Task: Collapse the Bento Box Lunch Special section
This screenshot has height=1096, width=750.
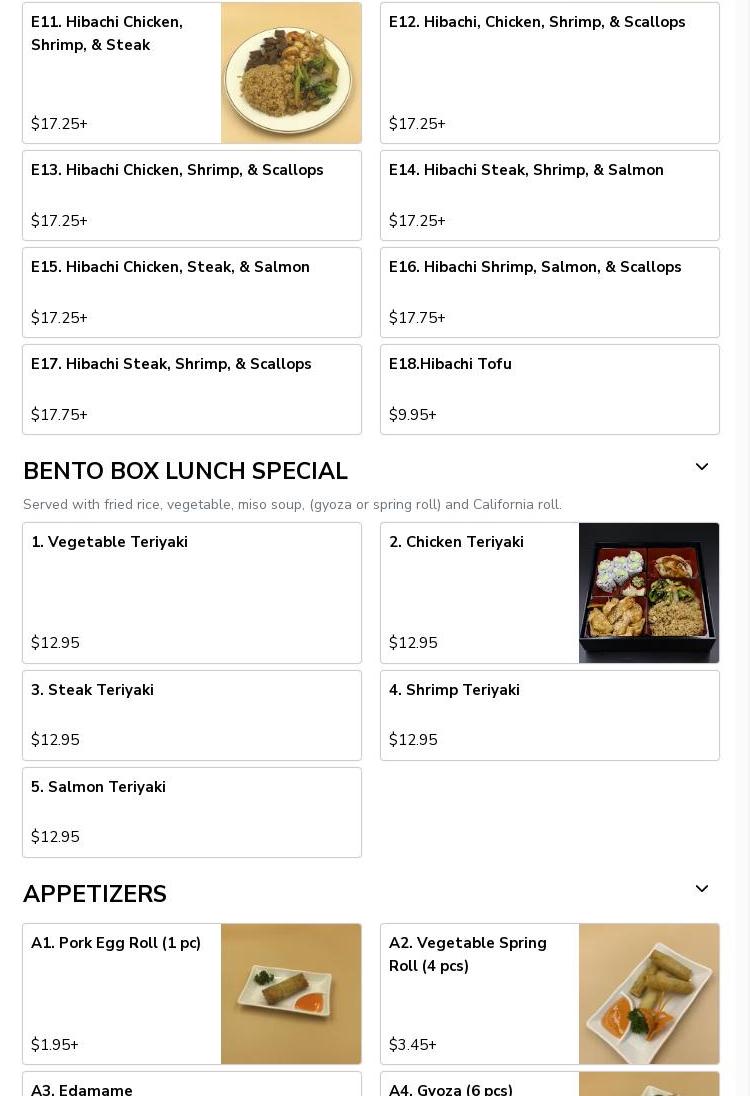Action: coord(701,467)
